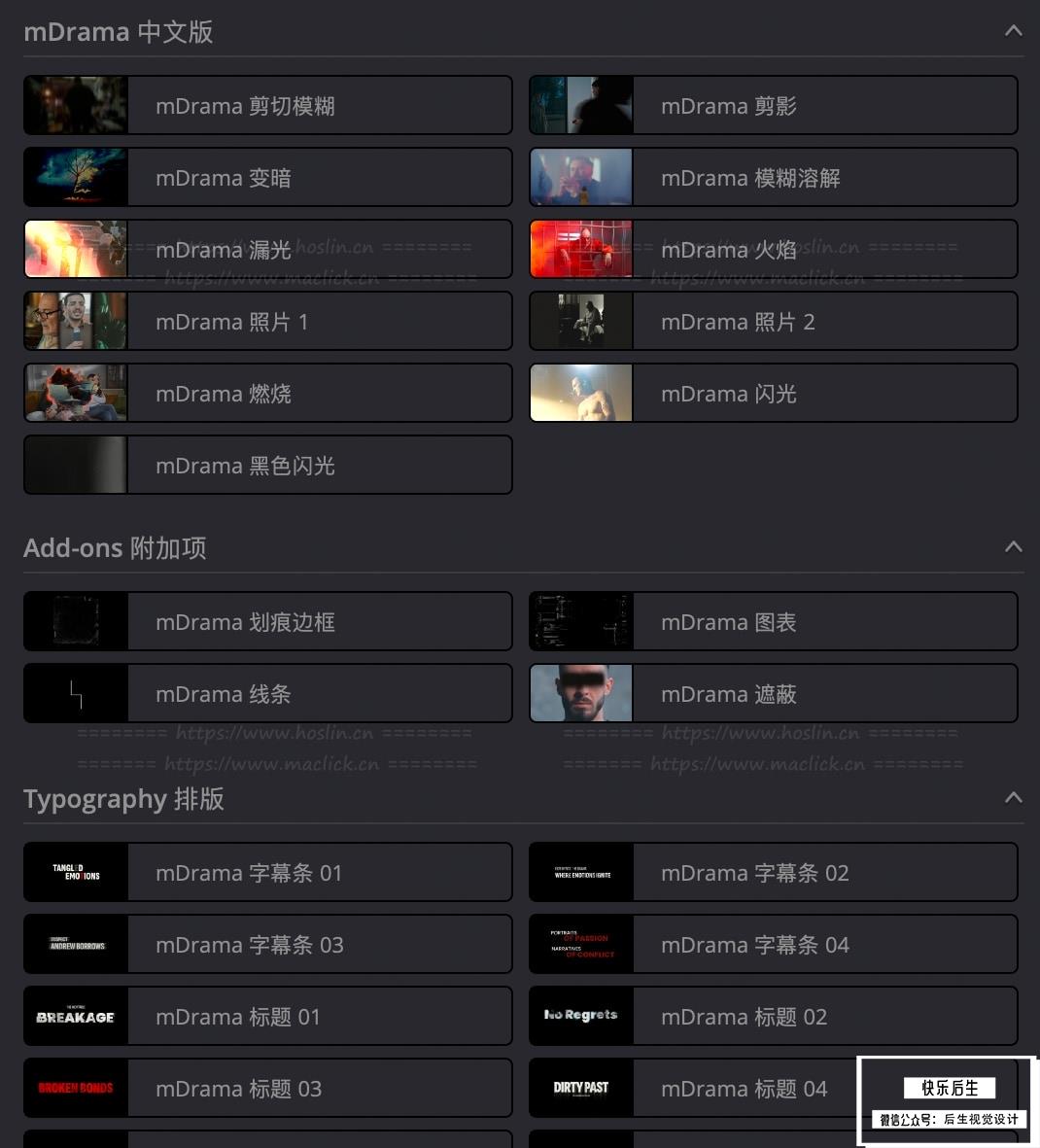
Task: Select mDrama 剪切模糊 preset
Action: click(x=268, y=105)
